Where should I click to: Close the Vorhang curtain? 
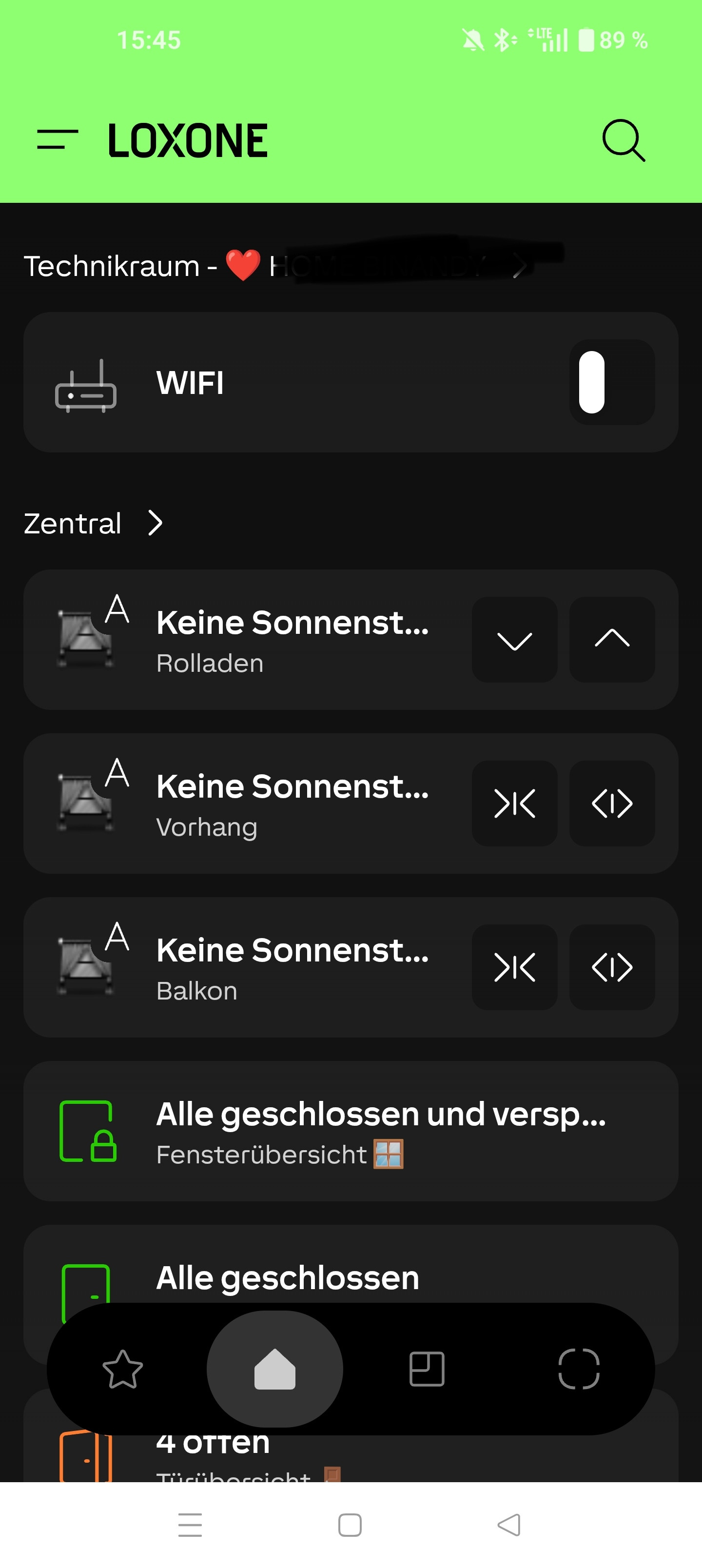514,804
